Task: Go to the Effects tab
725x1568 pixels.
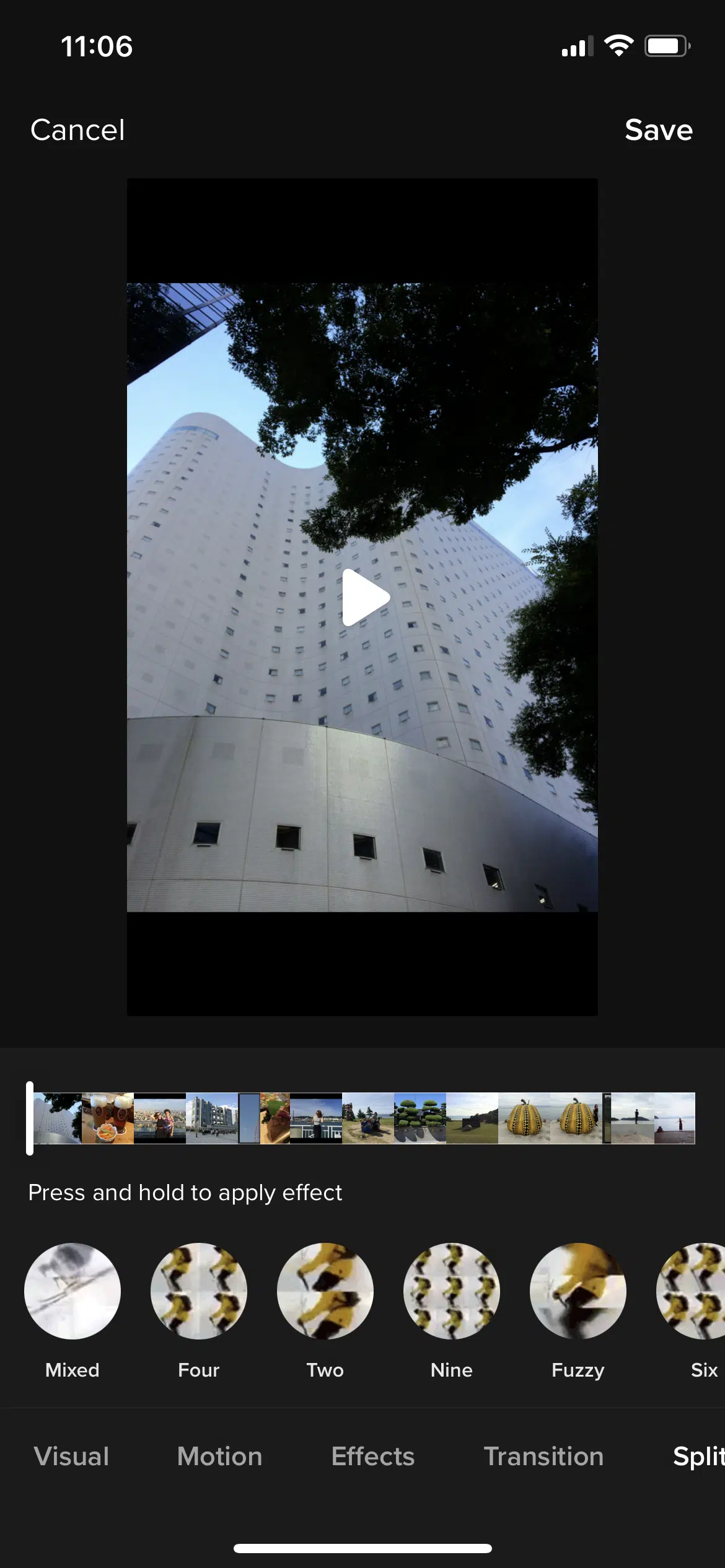Action: [373, 1457]
